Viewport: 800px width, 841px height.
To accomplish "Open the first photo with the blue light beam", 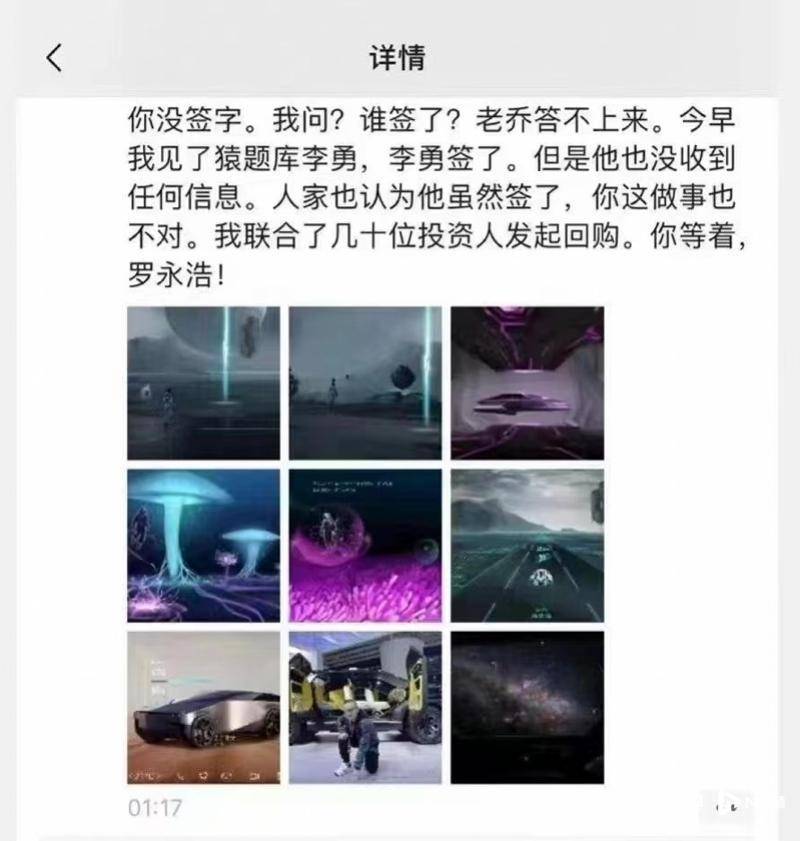I will (204, 383).
